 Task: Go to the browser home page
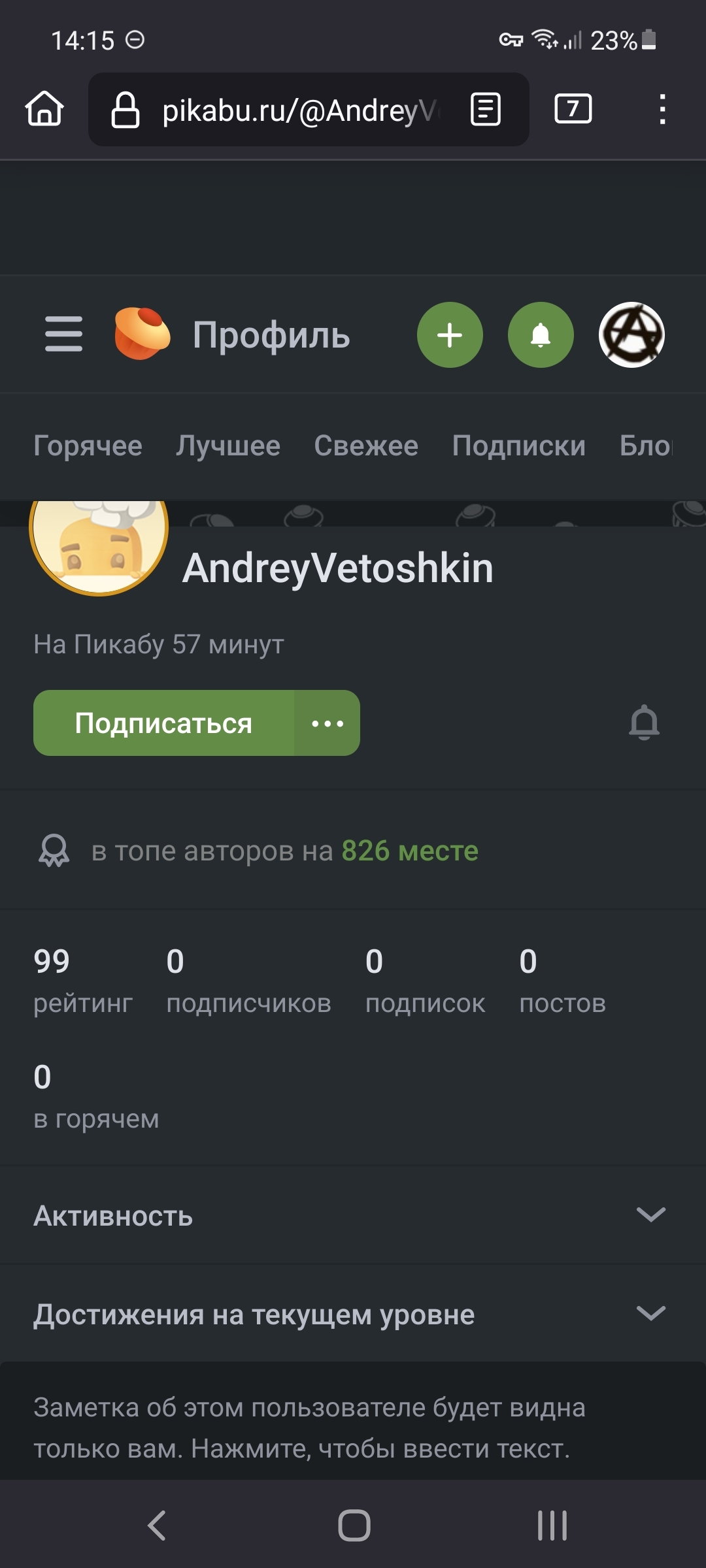pos(44,109)
